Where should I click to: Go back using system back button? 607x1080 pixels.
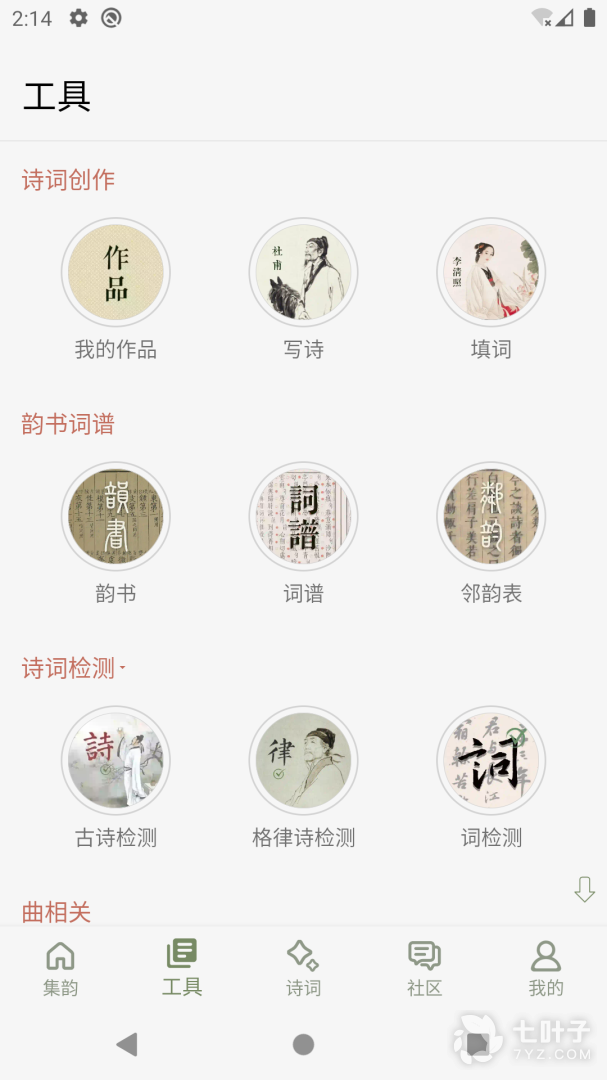127,1044
